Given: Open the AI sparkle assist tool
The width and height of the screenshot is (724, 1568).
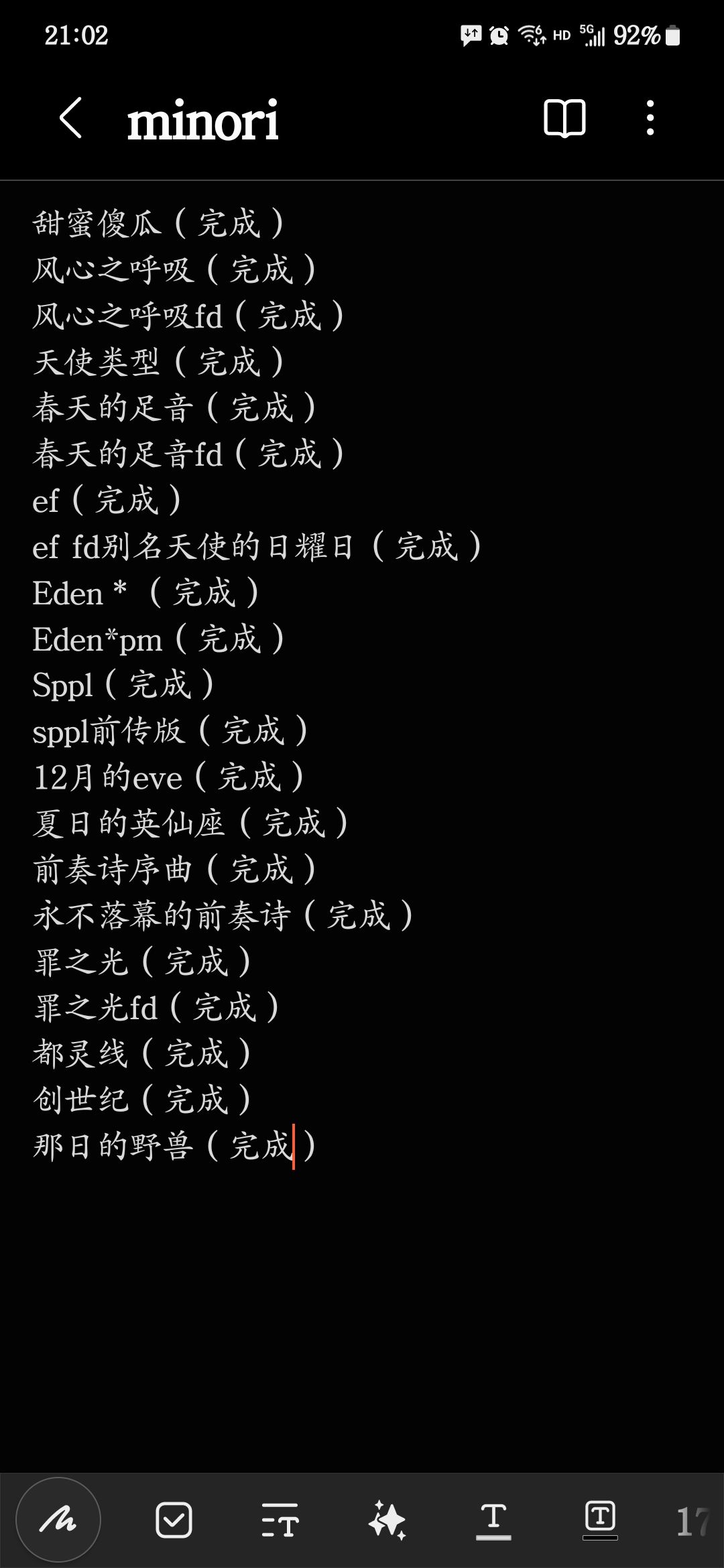Looking at the screenshot, I should [x=387, y=1520].
